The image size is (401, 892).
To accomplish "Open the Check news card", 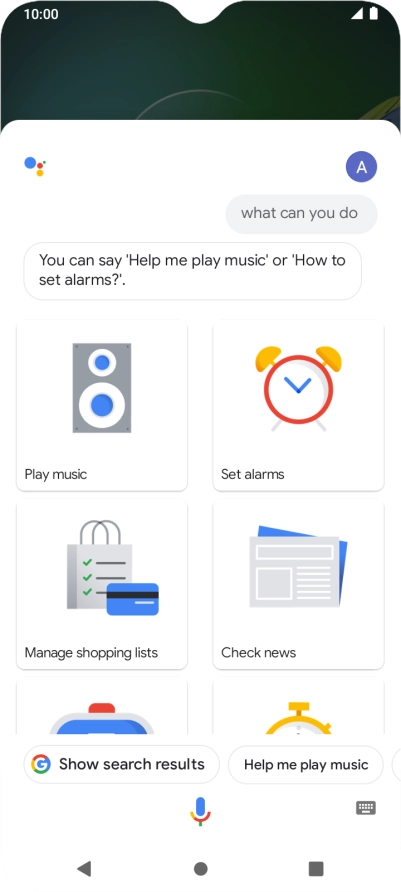I will 298,585.
